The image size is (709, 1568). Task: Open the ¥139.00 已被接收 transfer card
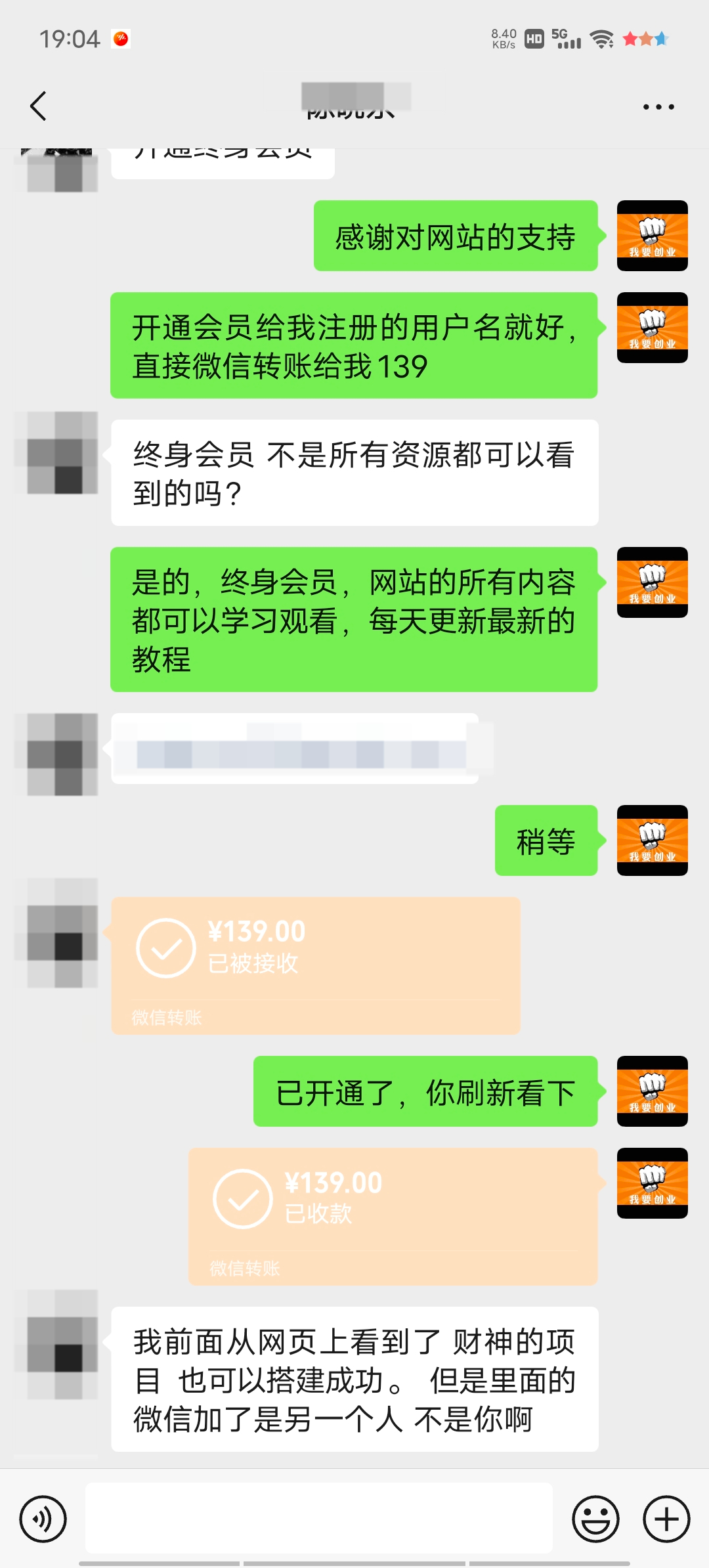[315, 965]
